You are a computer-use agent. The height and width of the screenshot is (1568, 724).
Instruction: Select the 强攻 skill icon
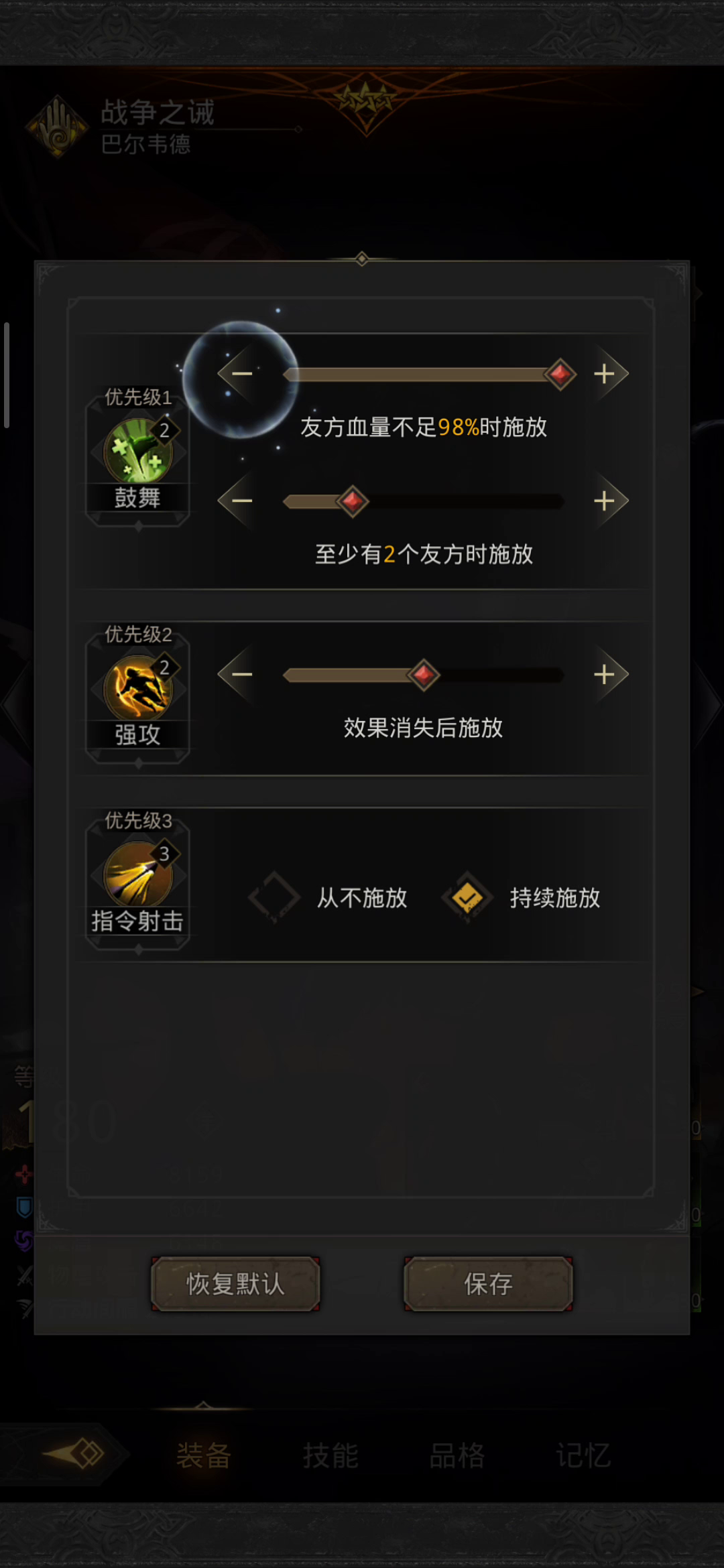point(138,689)
